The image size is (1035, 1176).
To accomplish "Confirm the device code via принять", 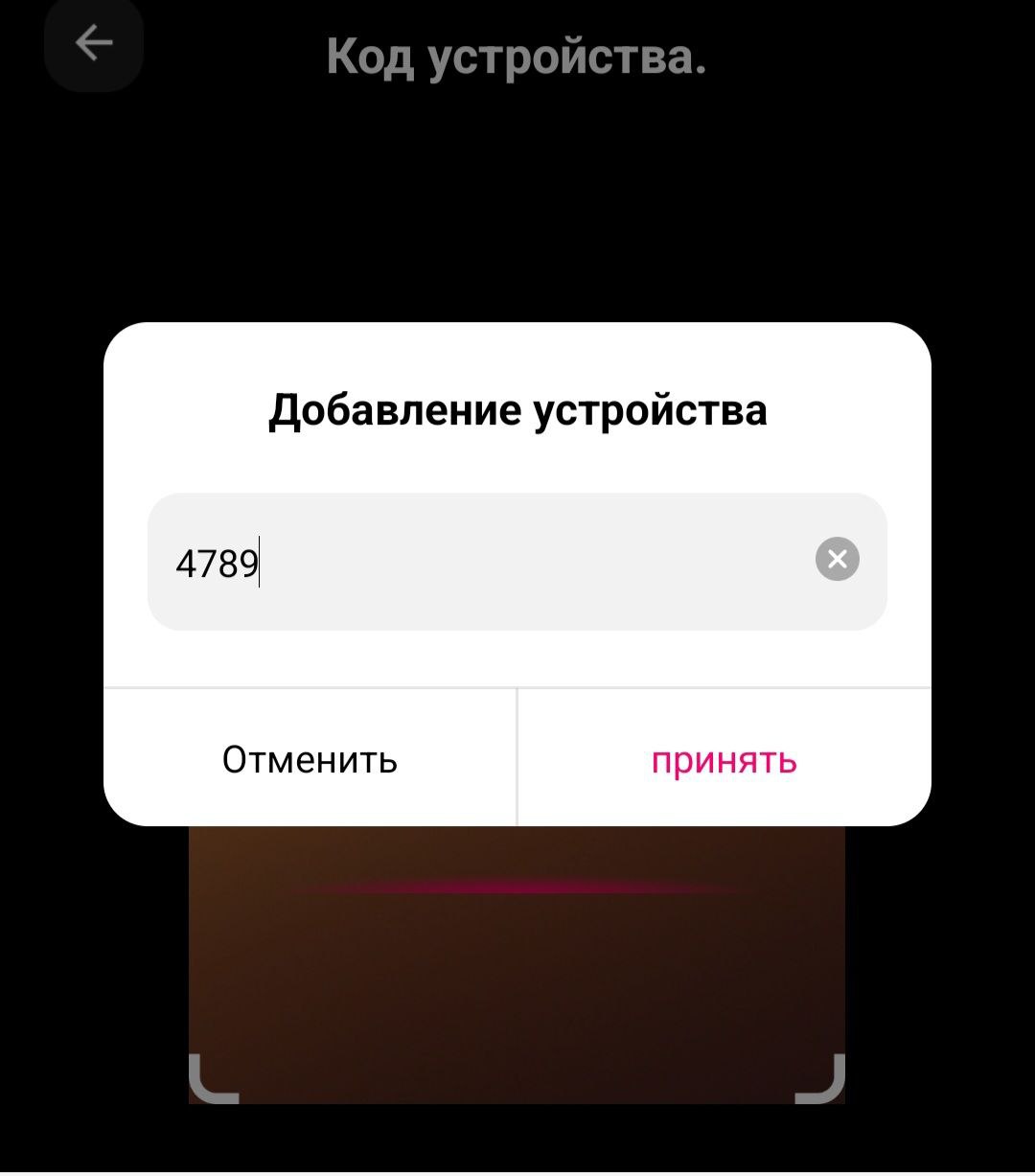I will [724, 761].
